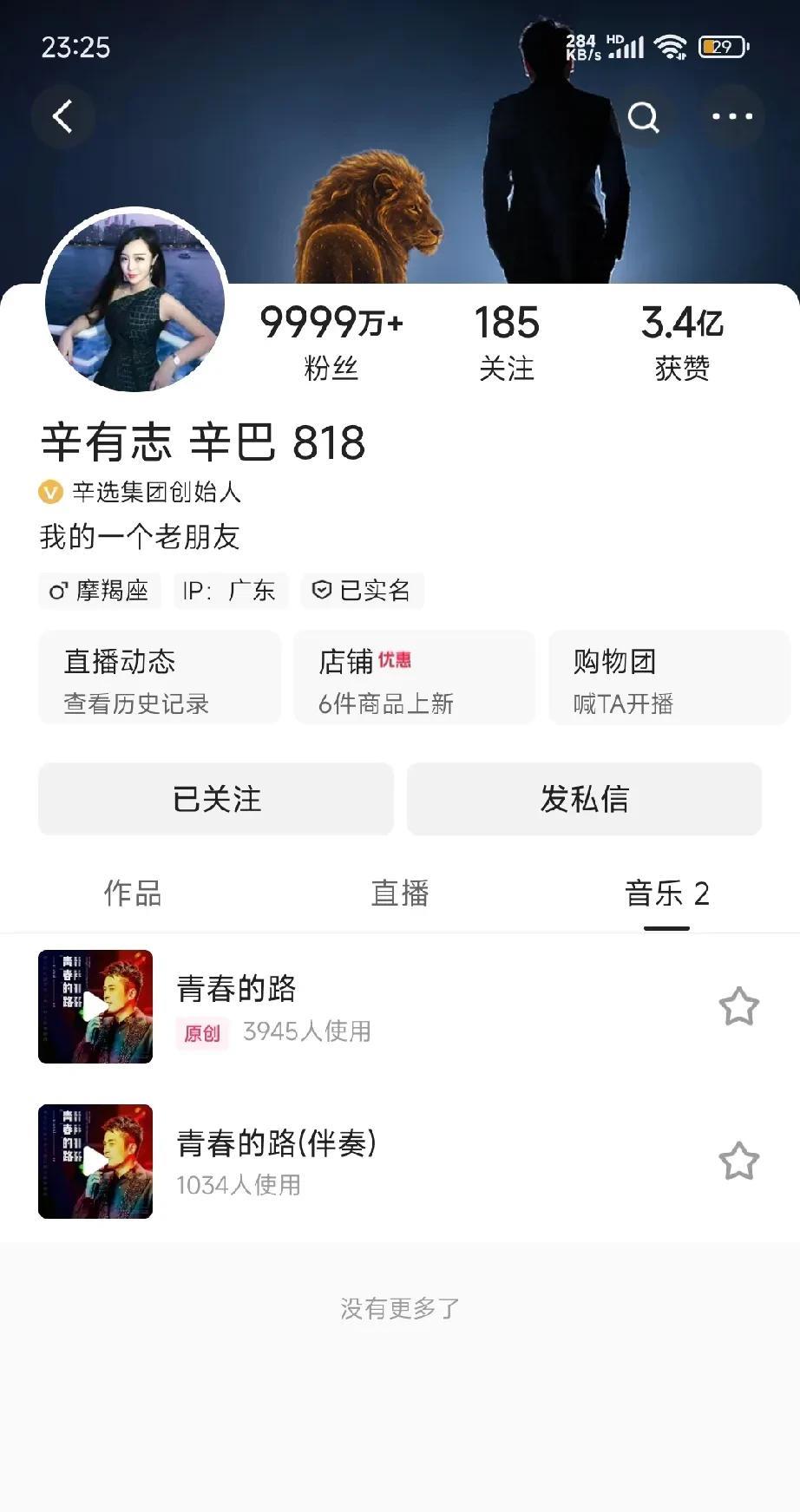Open the three-dot overflow menu
Screen dimensions: 800x1512
[x=731, y=116]
